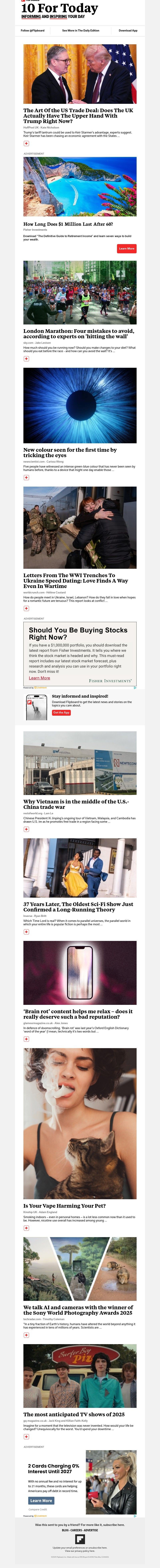This screenshot has width=160, height=1568.
Task: Tap Learn More on Fisher Investments retirement ad
Action: click(127, 248)
